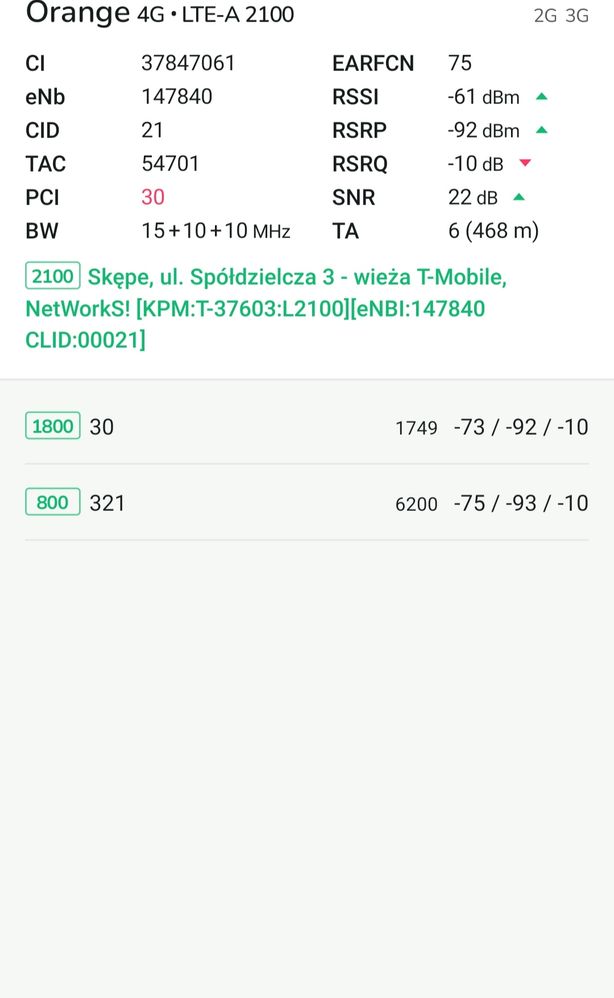
Task: Open the Orange LTE-A 2100 cell details
Action: coord(160,14)
